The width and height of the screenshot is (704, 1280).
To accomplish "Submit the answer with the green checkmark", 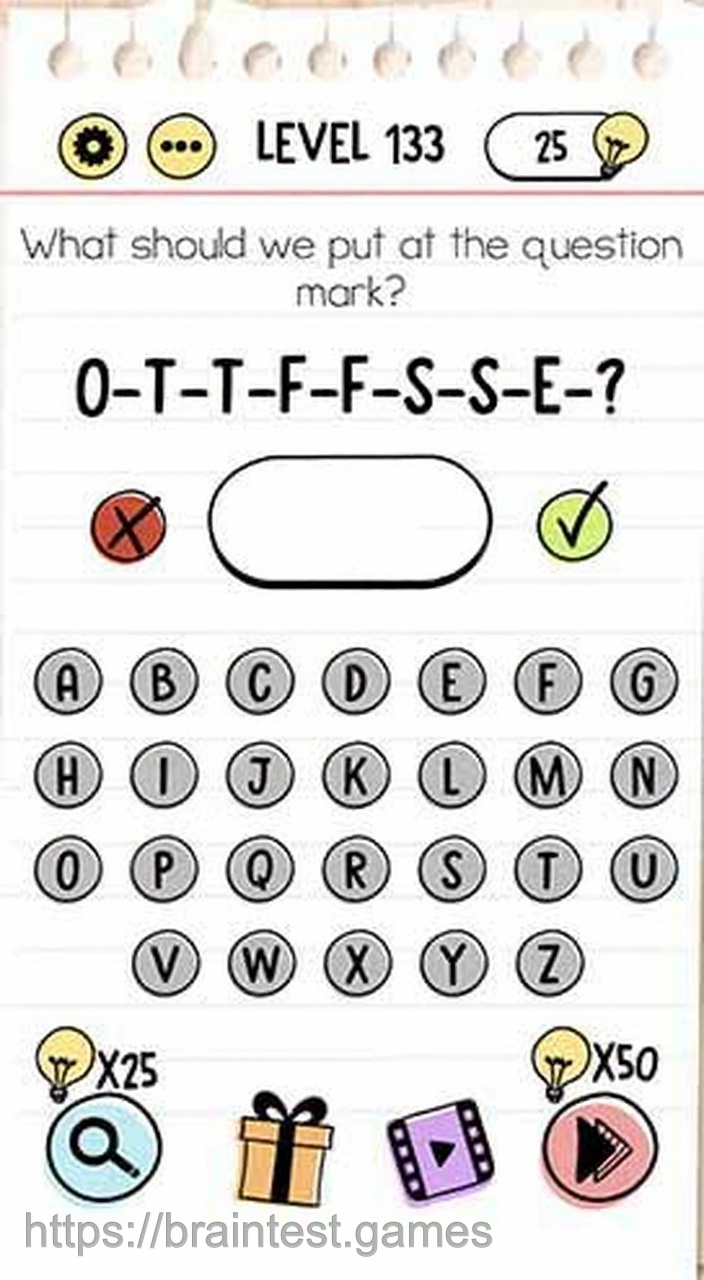I will [572, 524].
